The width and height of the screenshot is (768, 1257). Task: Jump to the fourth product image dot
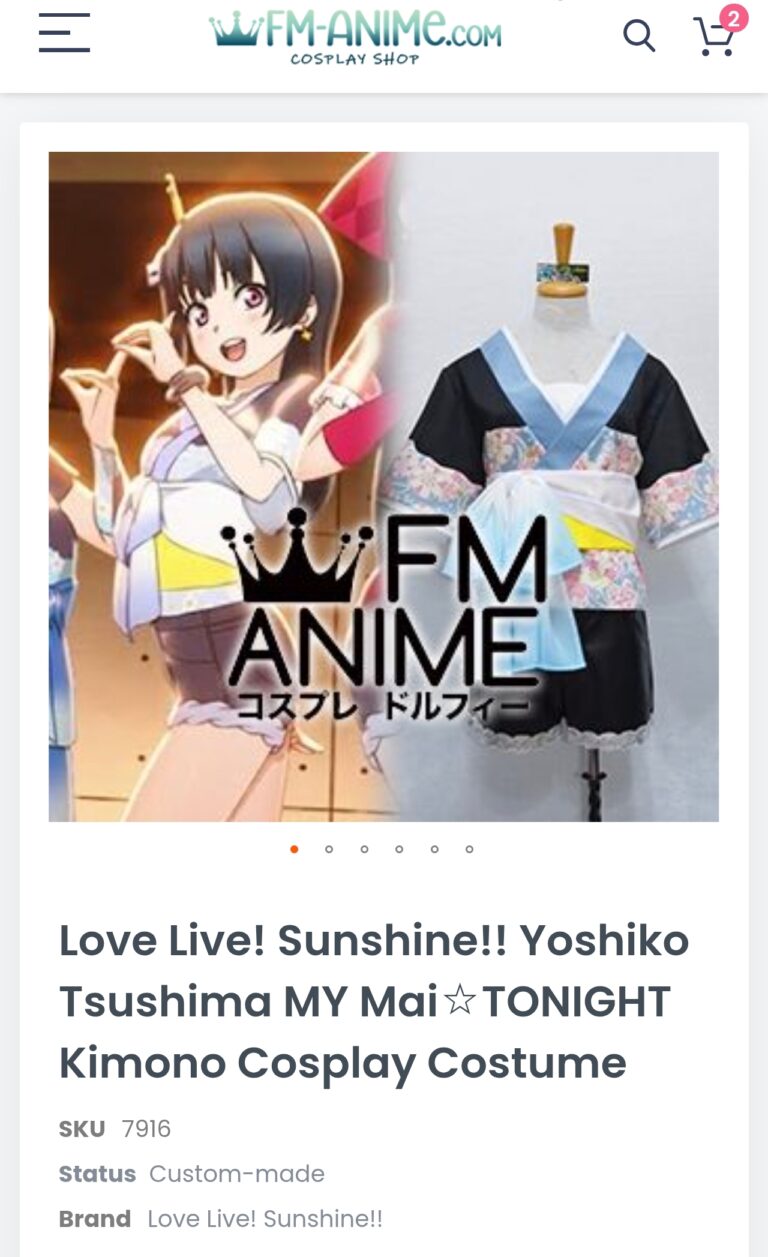pyautogui.click(x=399, y=849)
